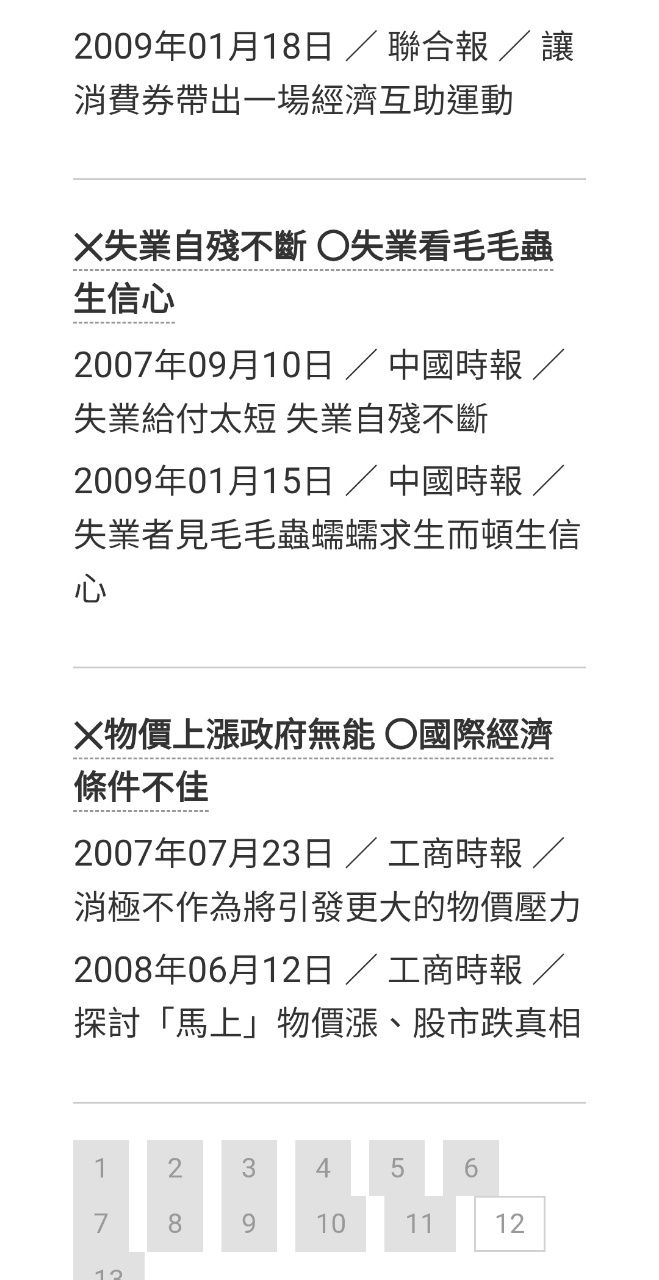Screen dimensions: 659x1280
Task: Open page 8
Action: click(175, 1224)
